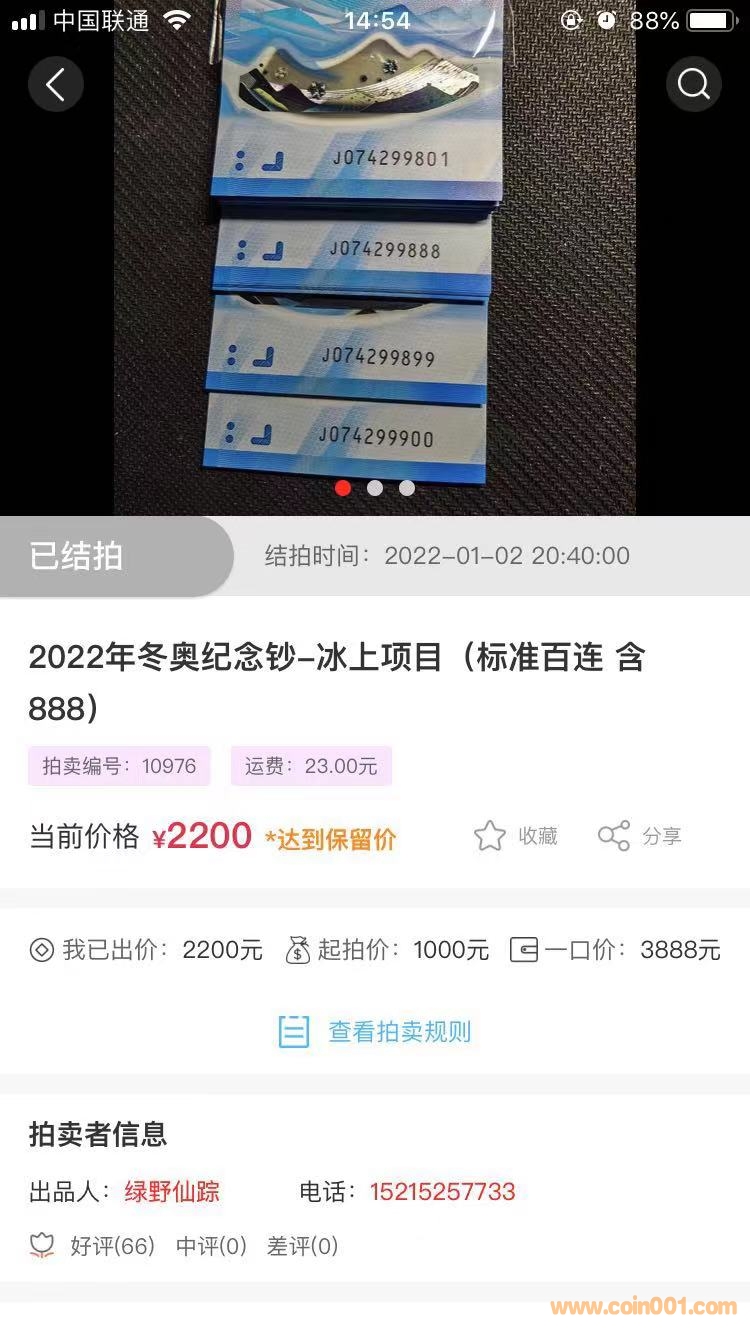Open the search magnifier icon
Viewport: 750px width, 1334px height.
tap(693, 84)
